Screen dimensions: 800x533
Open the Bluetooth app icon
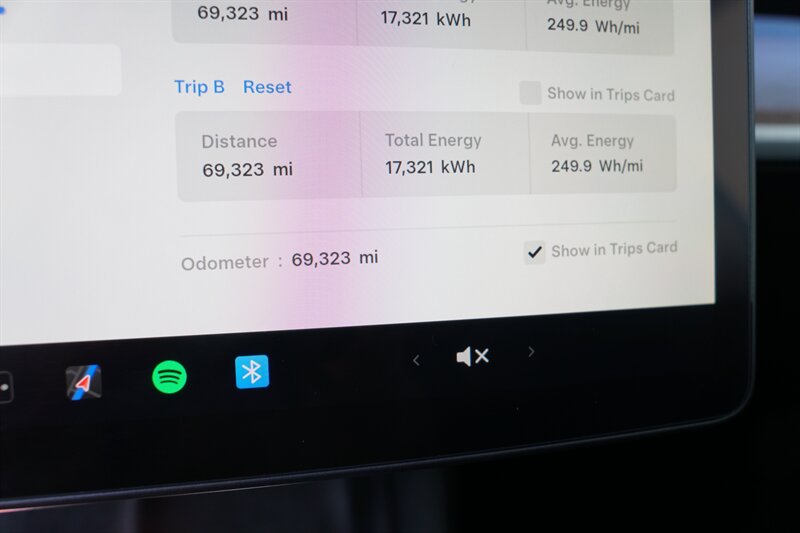(x=252, y=372)
